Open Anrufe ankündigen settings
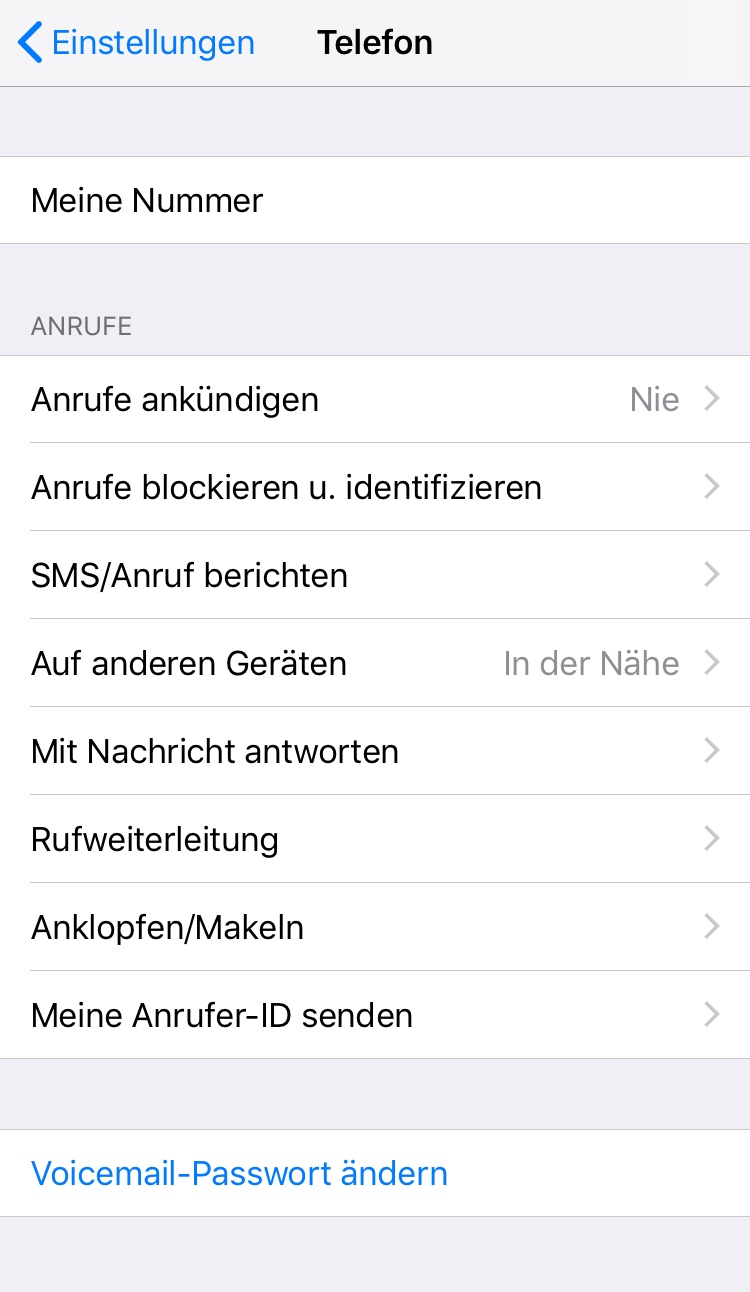The width and height of the screenshot is (750, 1292). point(375,400)
